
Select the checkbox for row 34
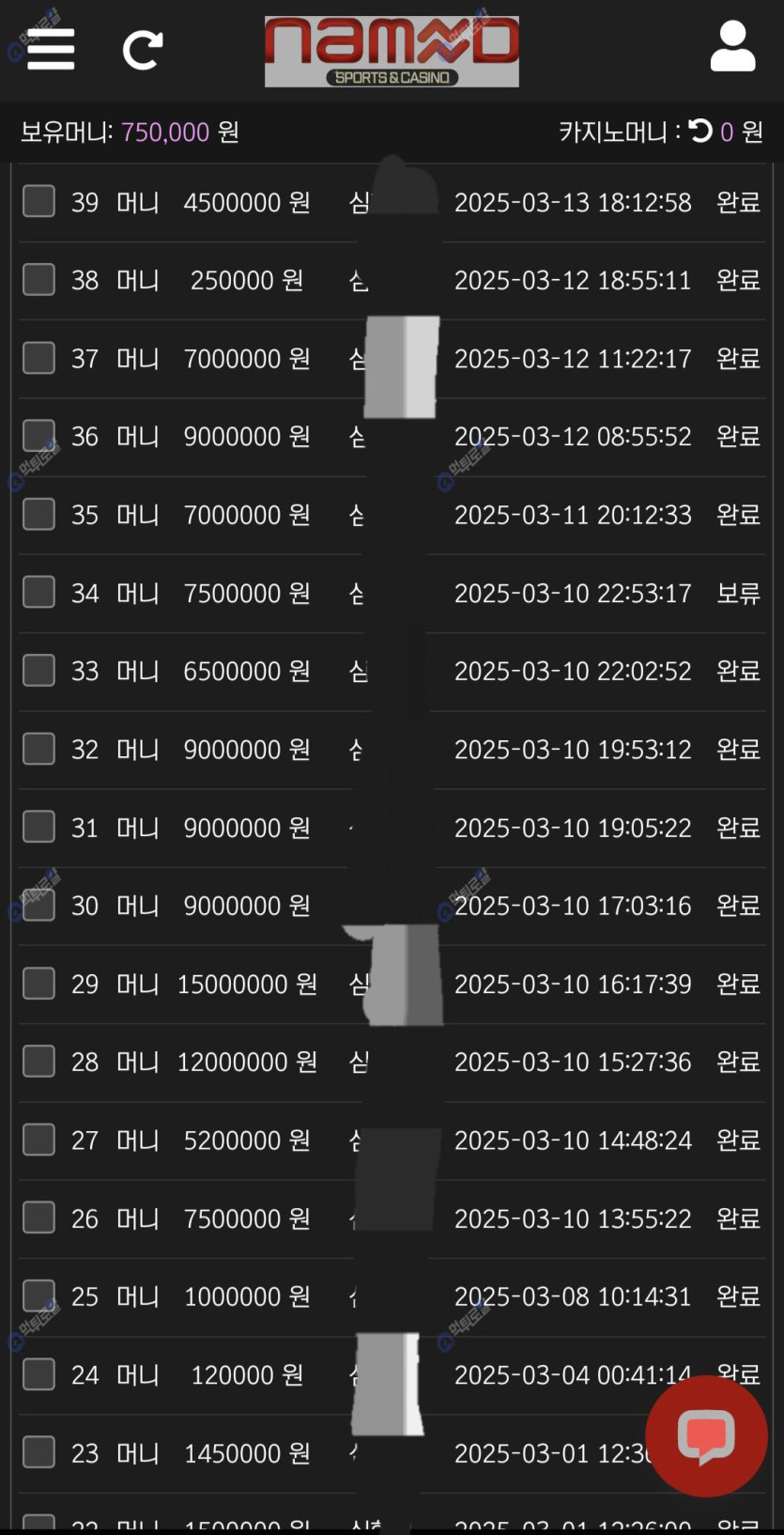pyautogui.click(x=38, y=592)
